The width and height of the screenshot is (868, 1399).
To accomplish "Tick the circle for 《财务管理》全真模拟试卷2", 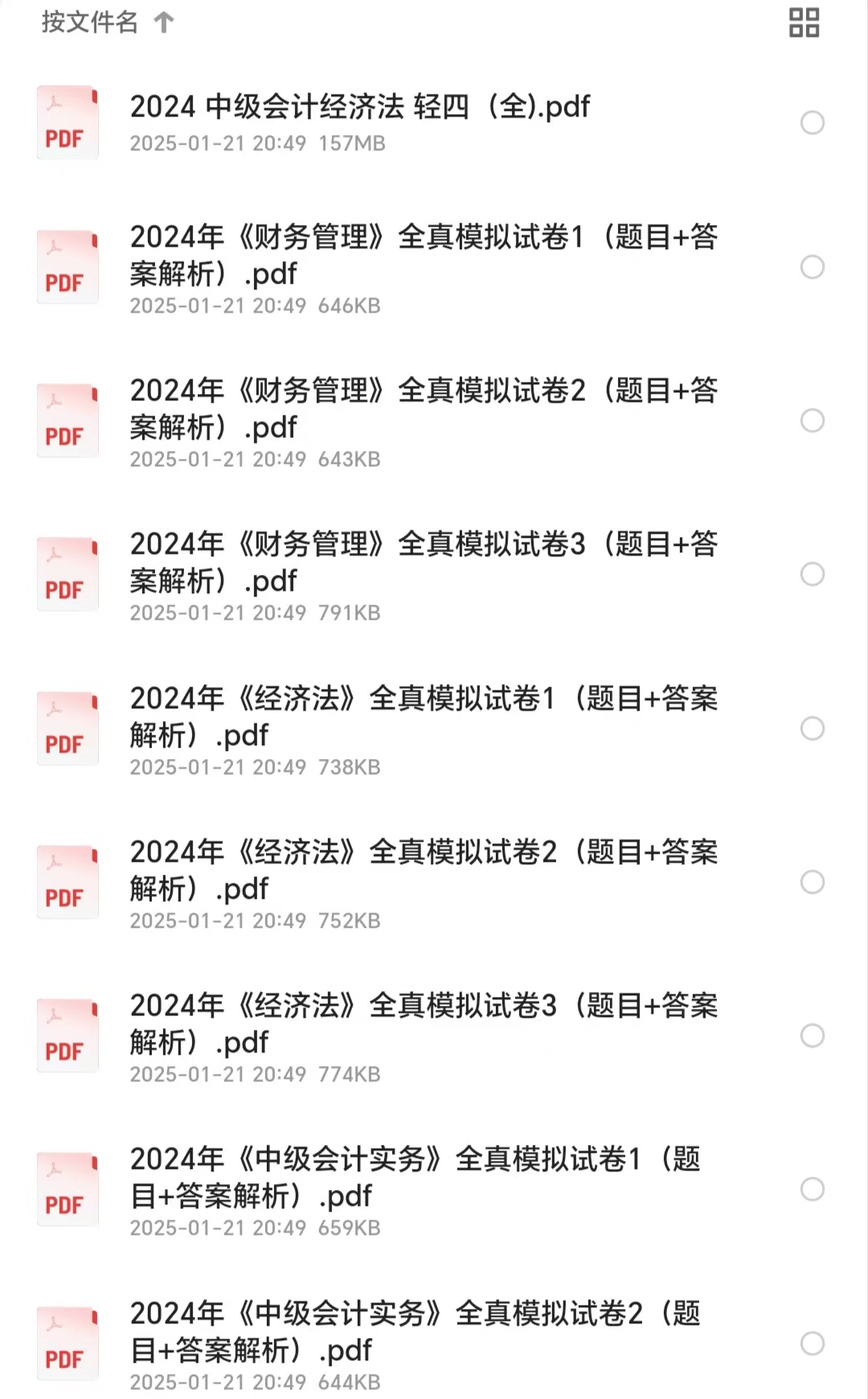I will 813,421.
